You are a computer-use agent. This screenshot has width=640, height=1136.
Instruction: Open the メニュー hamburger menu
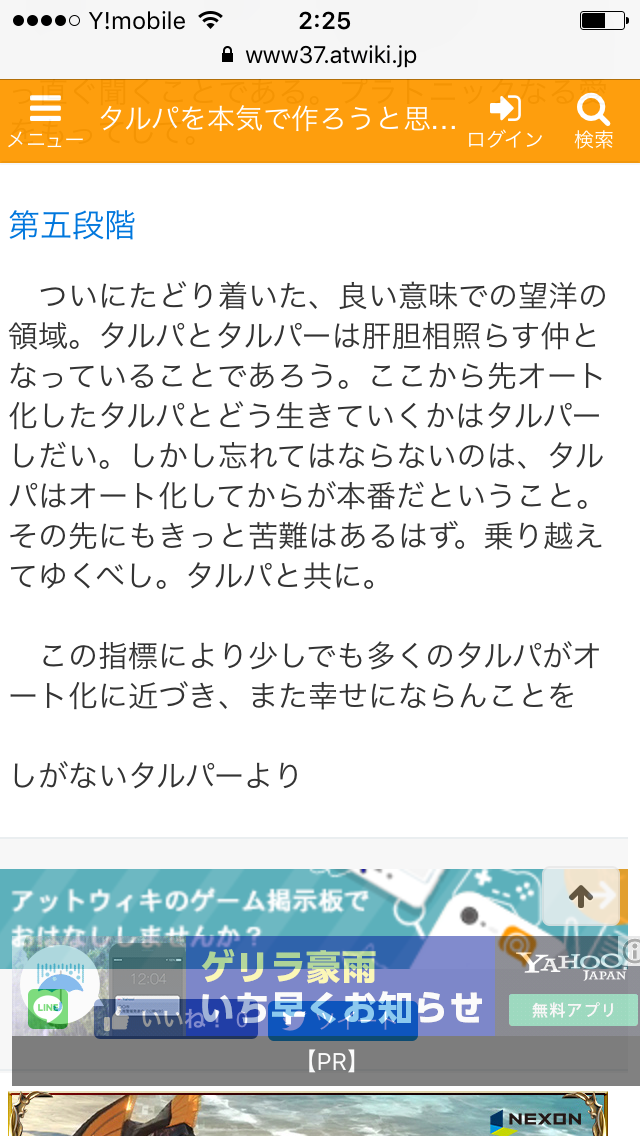pos(45,120)
